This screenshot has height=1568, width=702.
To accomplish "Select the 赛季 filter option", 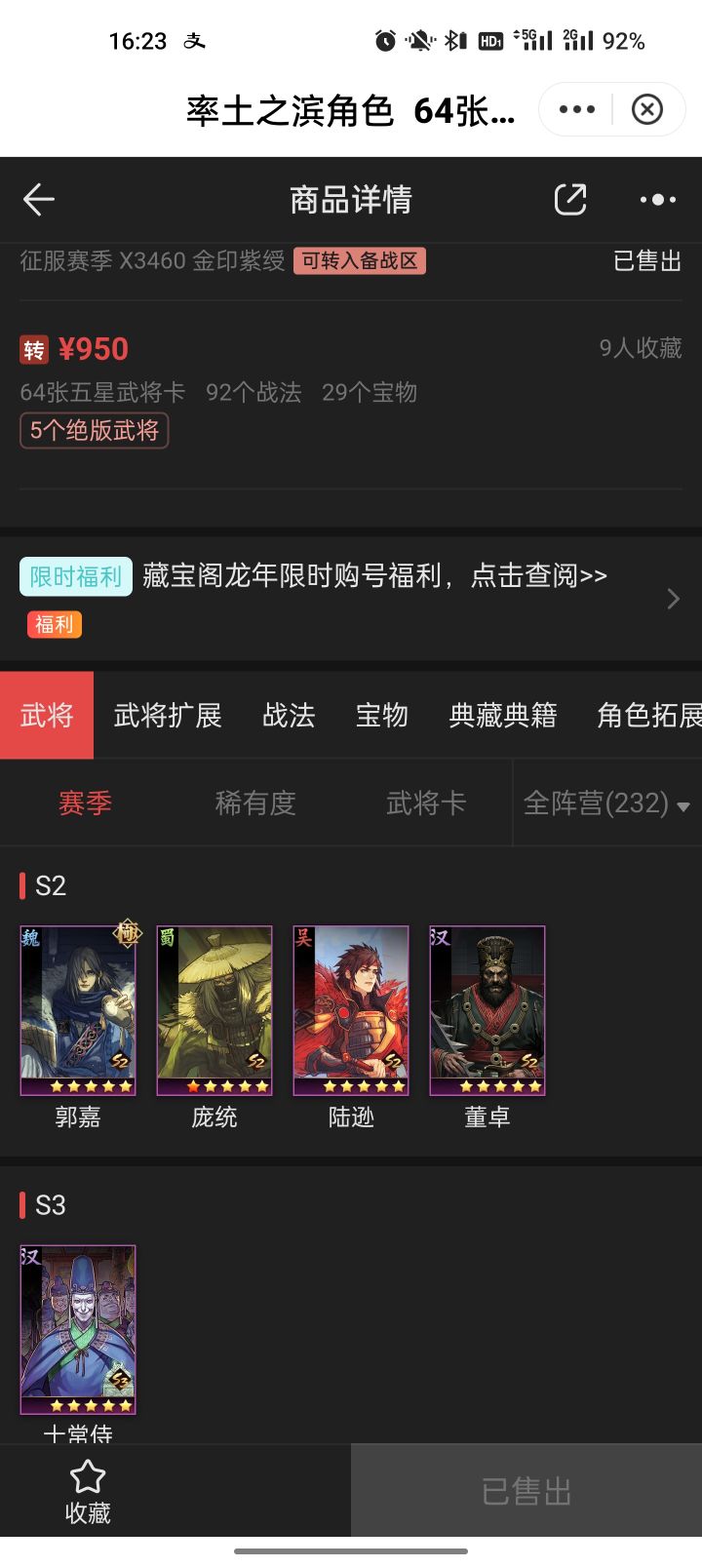I will (x=86, y=804).
